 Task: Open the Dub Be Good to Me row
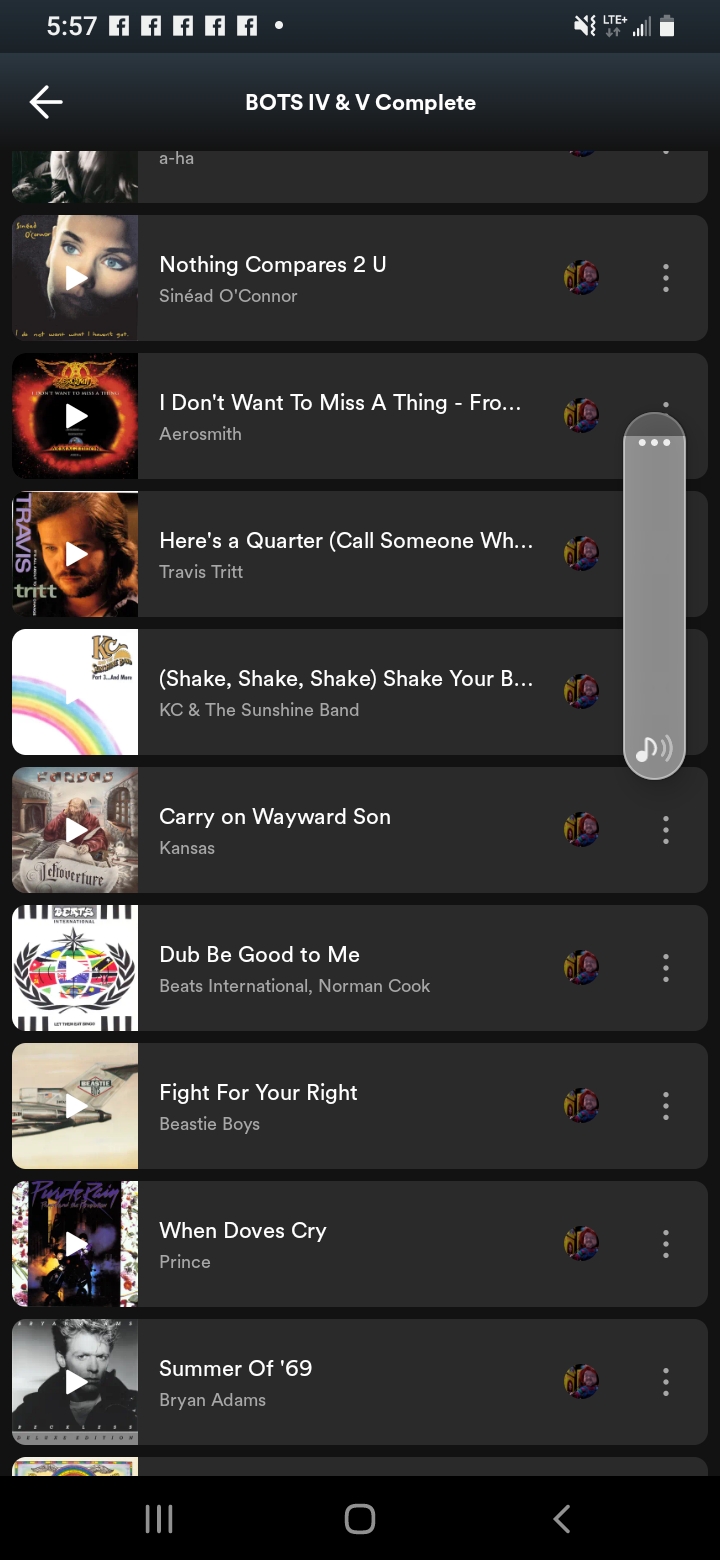pyautogui.click(x=340, y=968)
